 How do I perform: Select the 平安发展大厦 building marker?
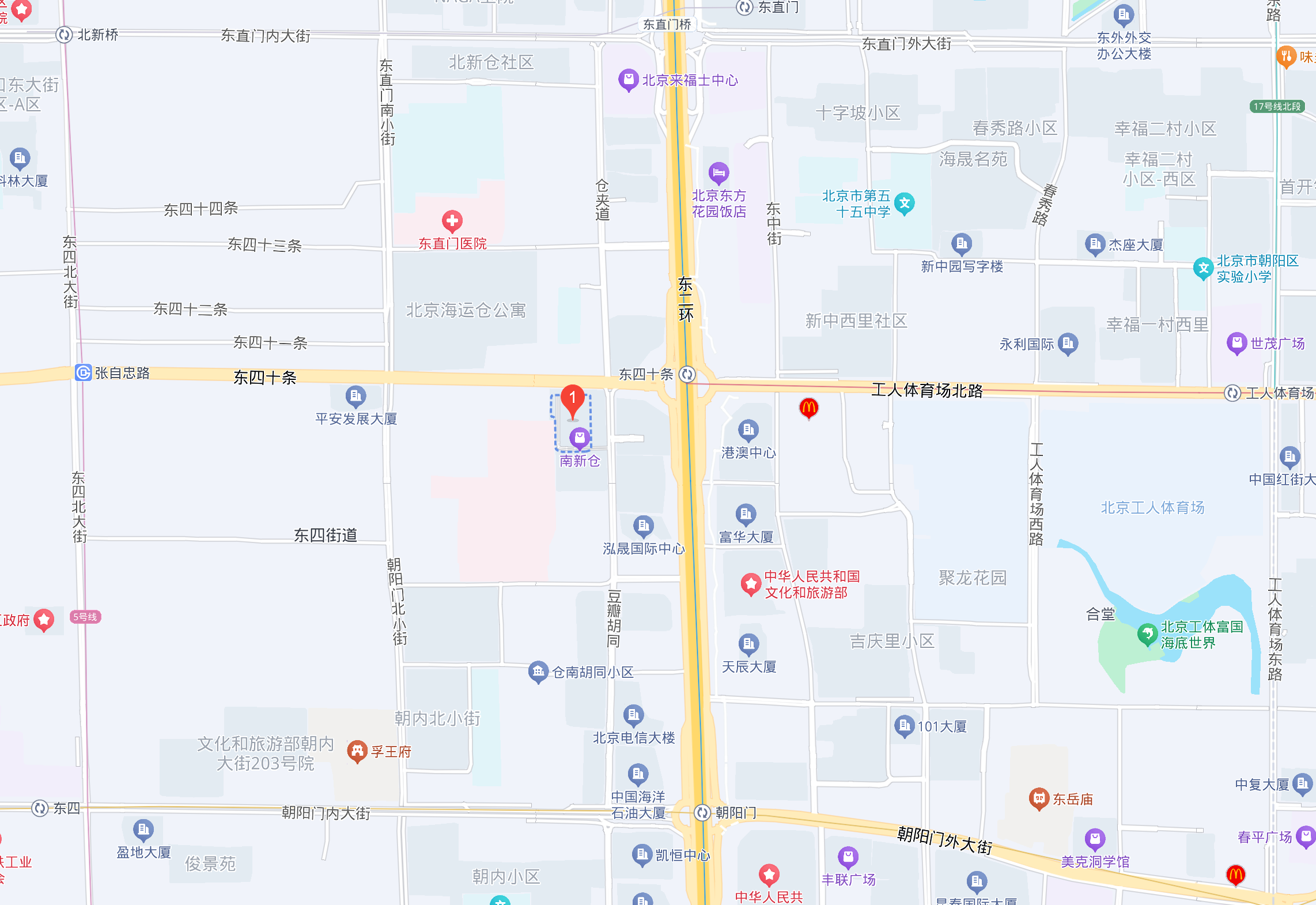[x=356, y=396]
